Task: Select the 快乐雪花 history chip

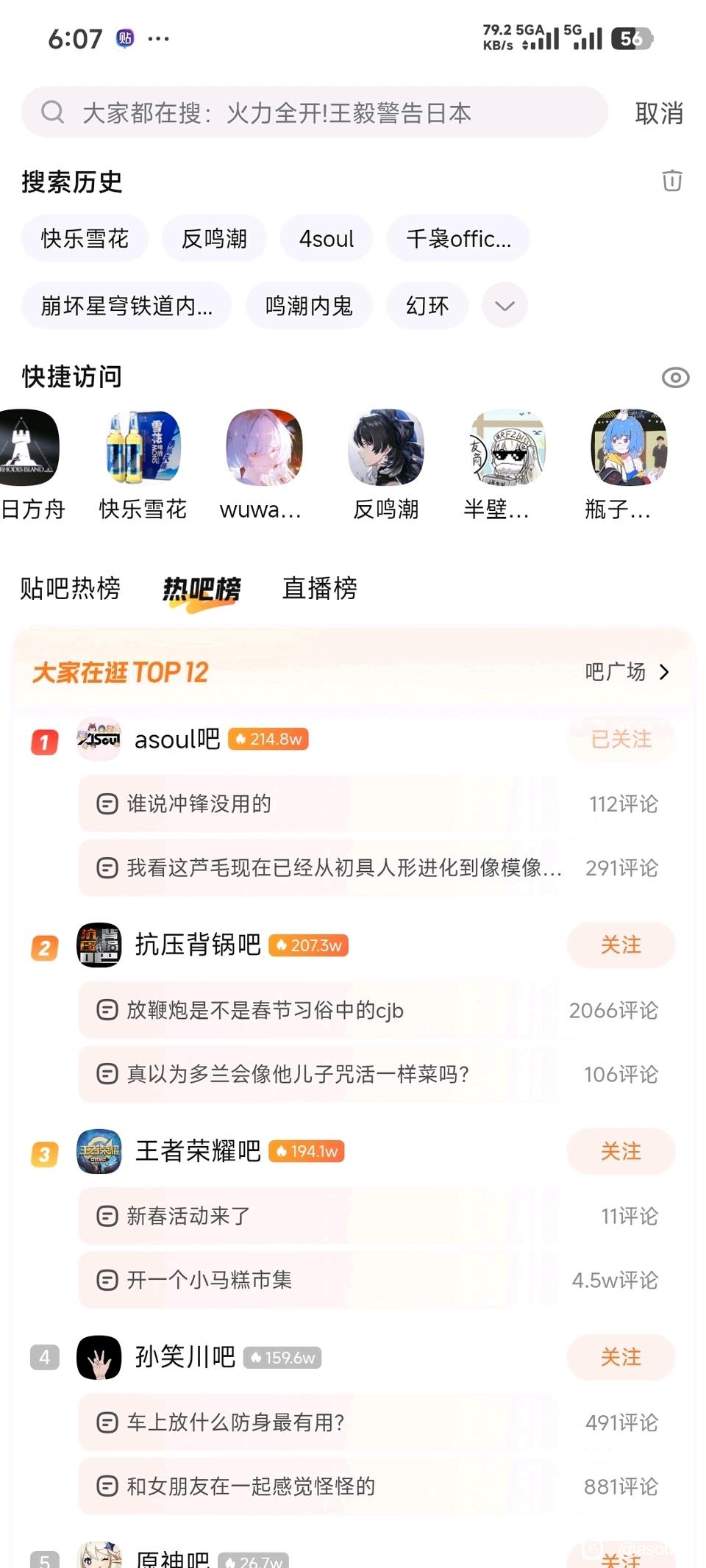Action: click(x=85, y=238)
